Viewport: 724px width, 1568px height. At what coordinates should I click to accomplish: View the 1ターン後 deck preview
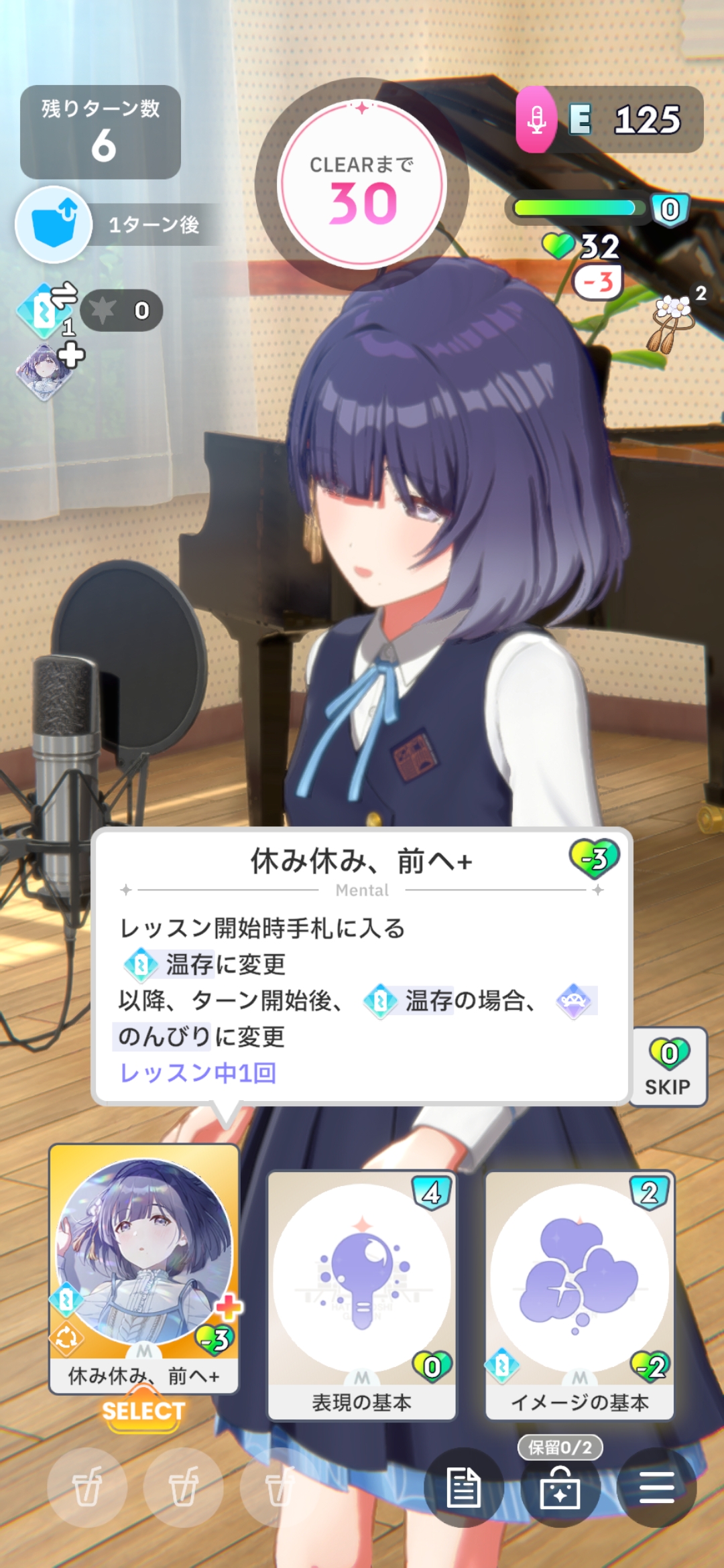tap(54, 224)
